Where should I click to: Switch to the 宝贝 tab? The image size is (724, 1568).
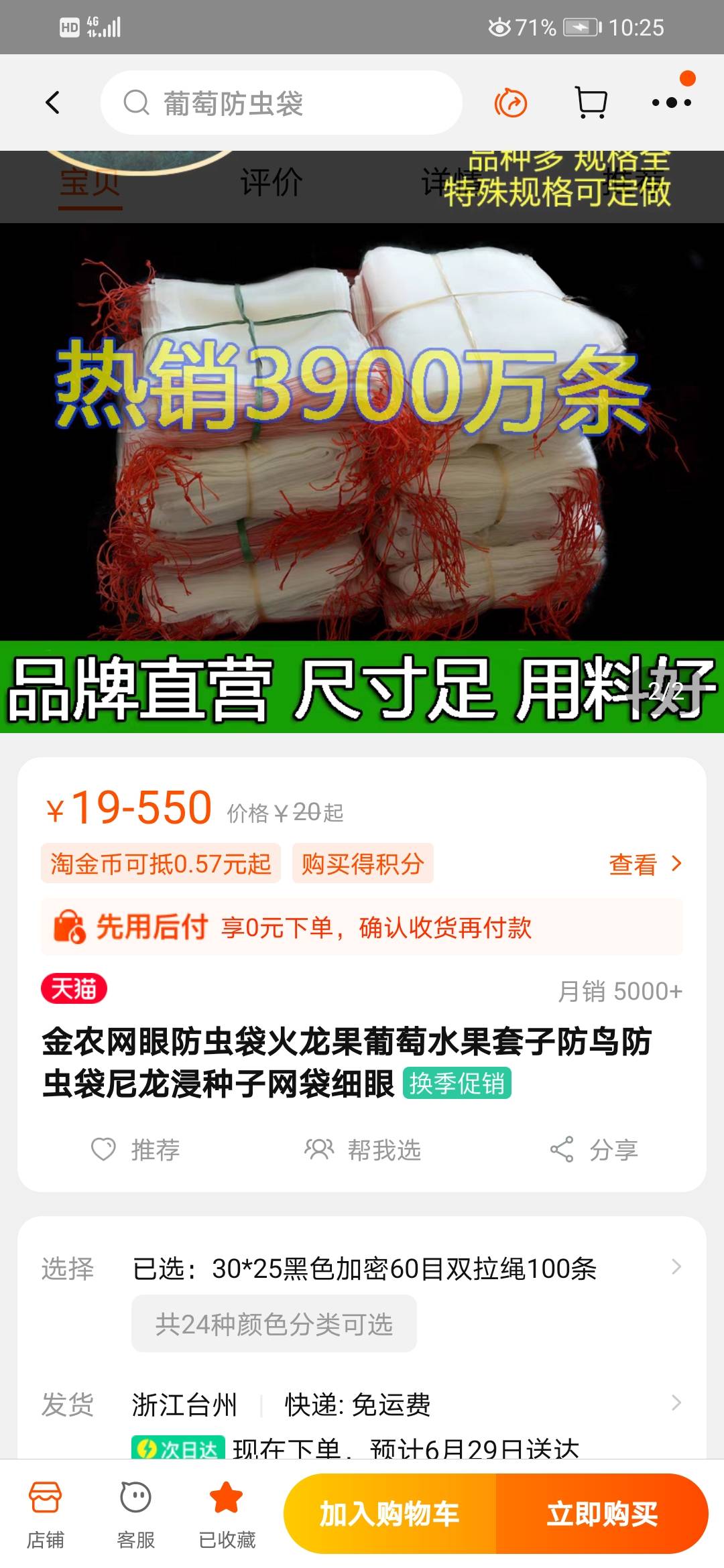click(x=90, y=182)
